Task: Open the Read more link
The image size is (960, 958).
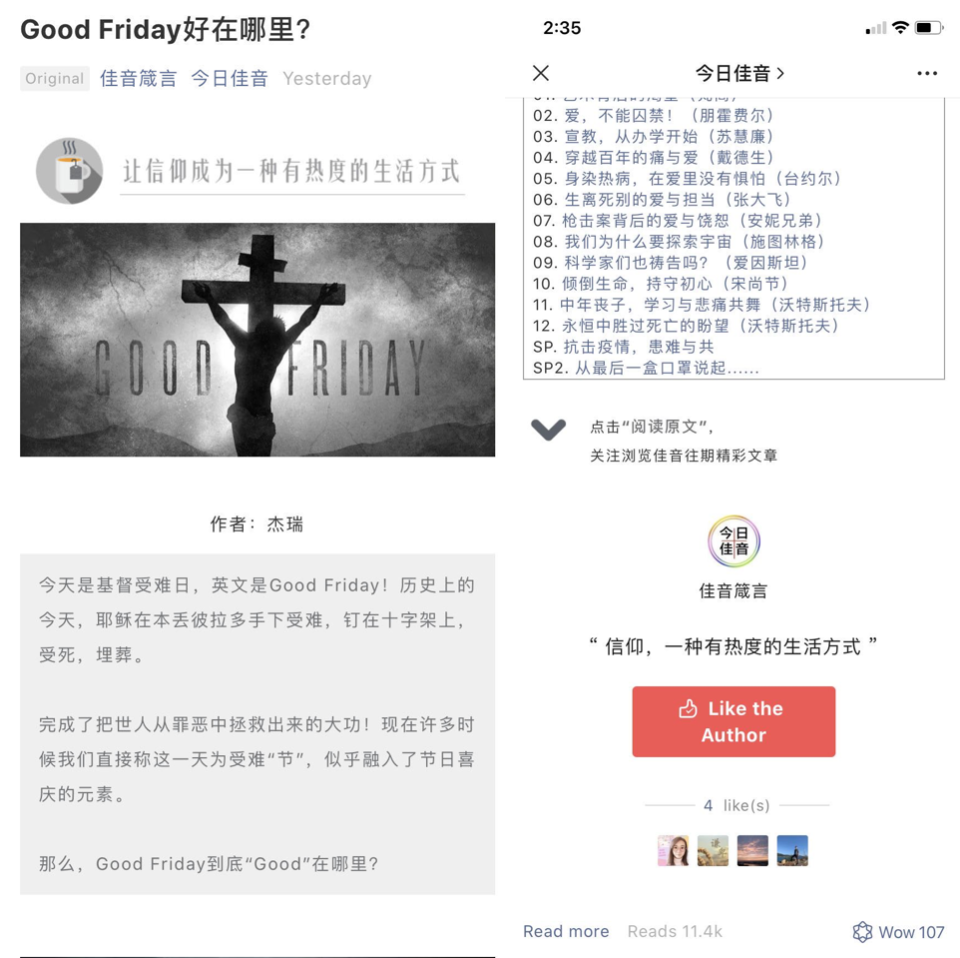Action: coord(566,931)
